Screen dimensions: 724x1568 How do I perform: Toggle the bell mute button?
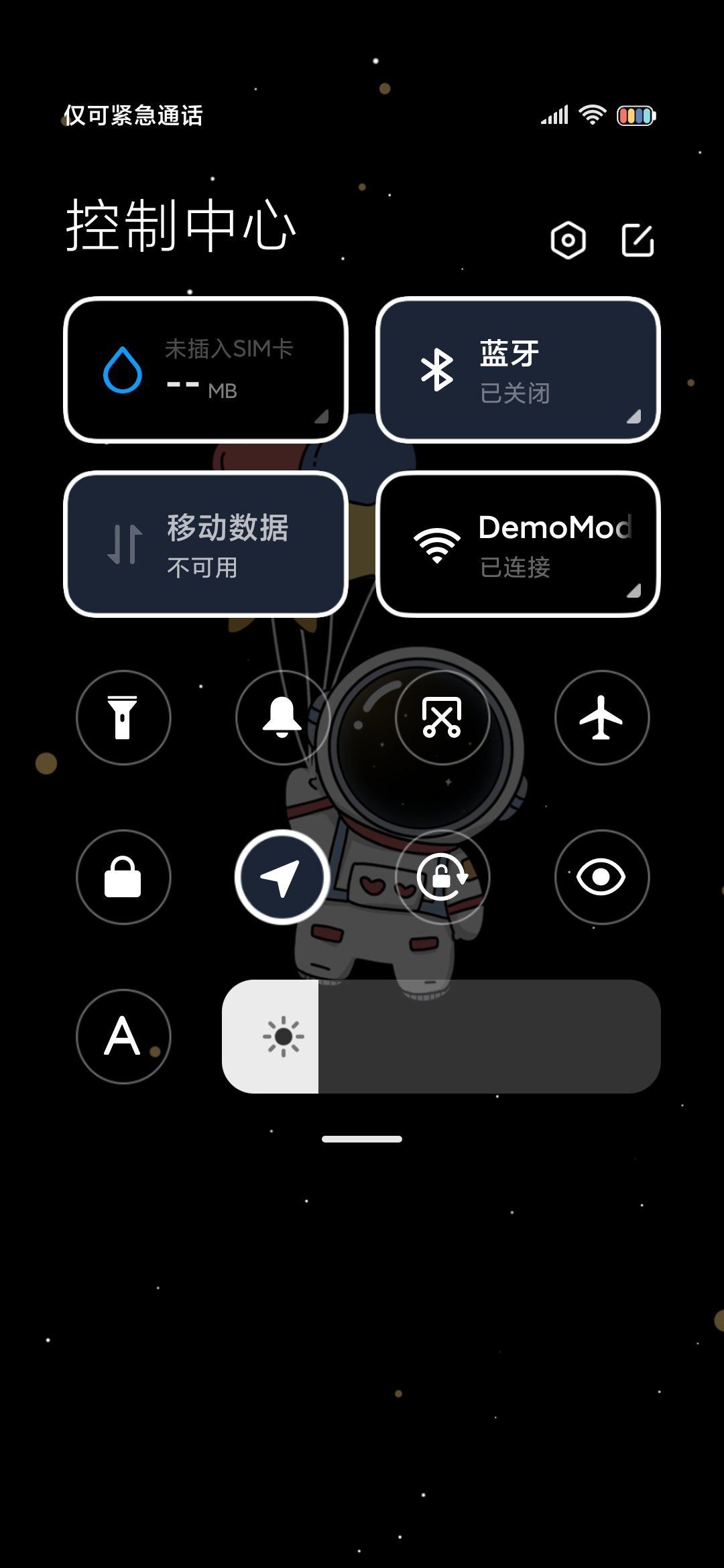(283, 718)
